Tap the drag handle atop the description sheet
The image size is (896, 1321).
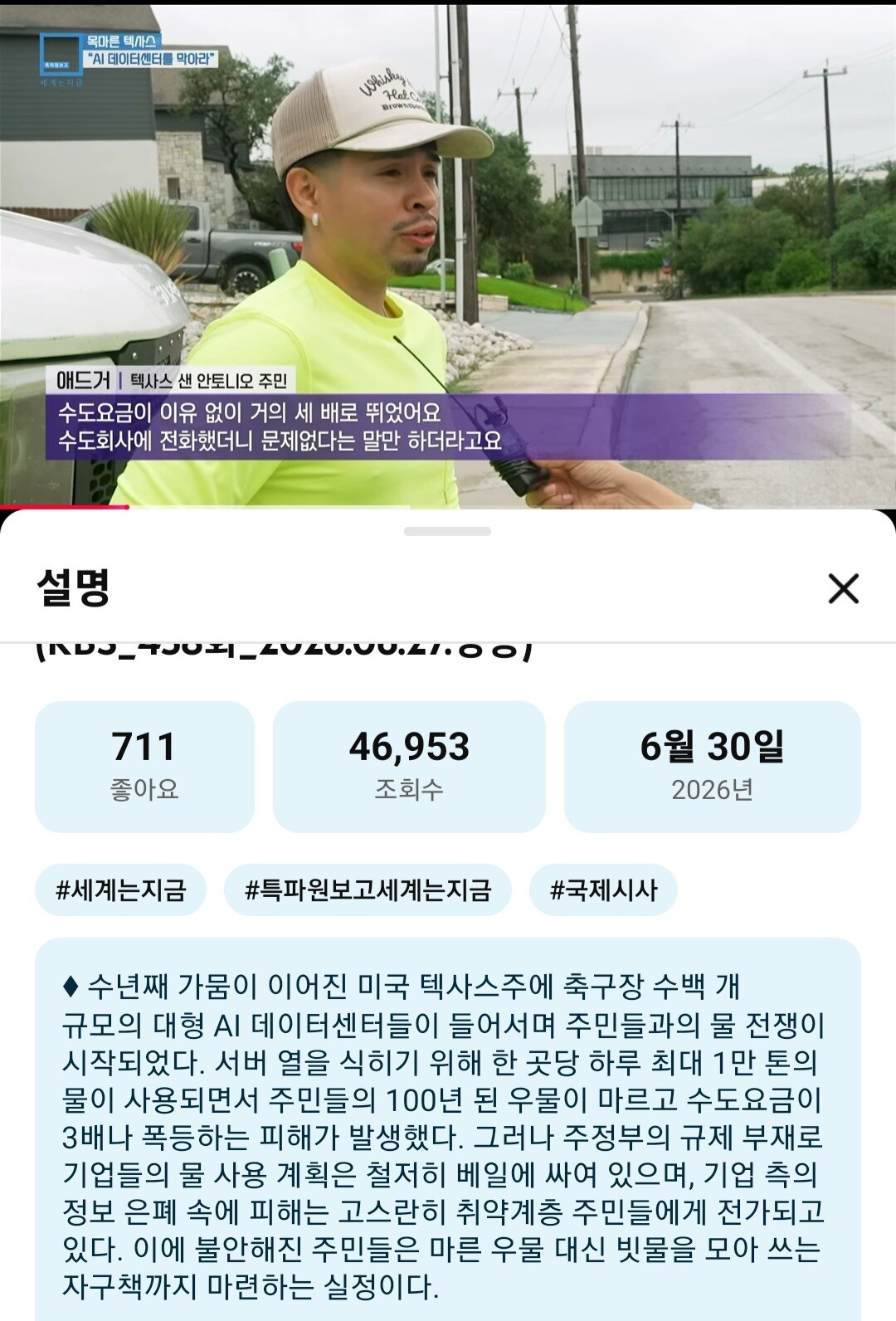[448, 531]
